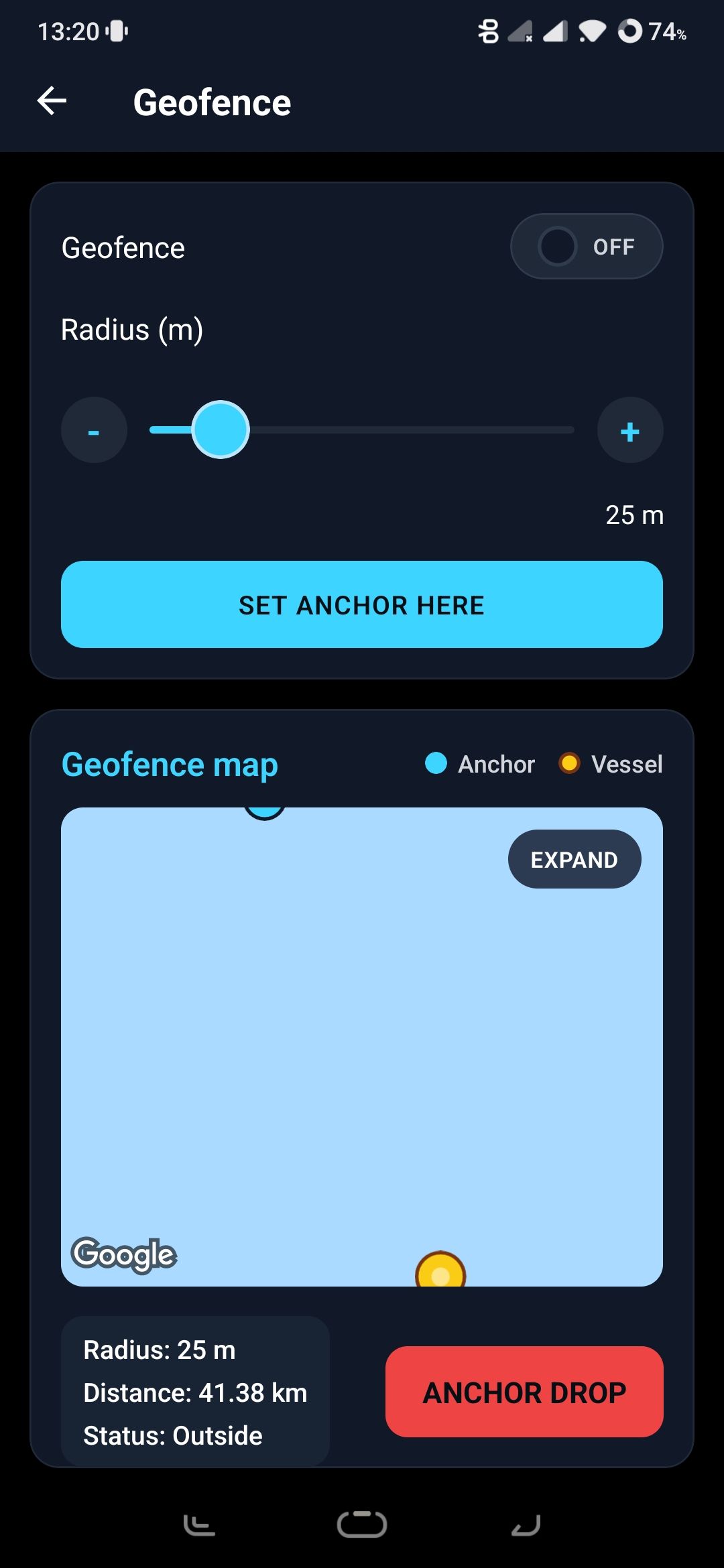Image resolution: width=724 pixels, height=1568 pixels.
Task: Open Google Maps via the Google logo
Action: pos(123,1254)
